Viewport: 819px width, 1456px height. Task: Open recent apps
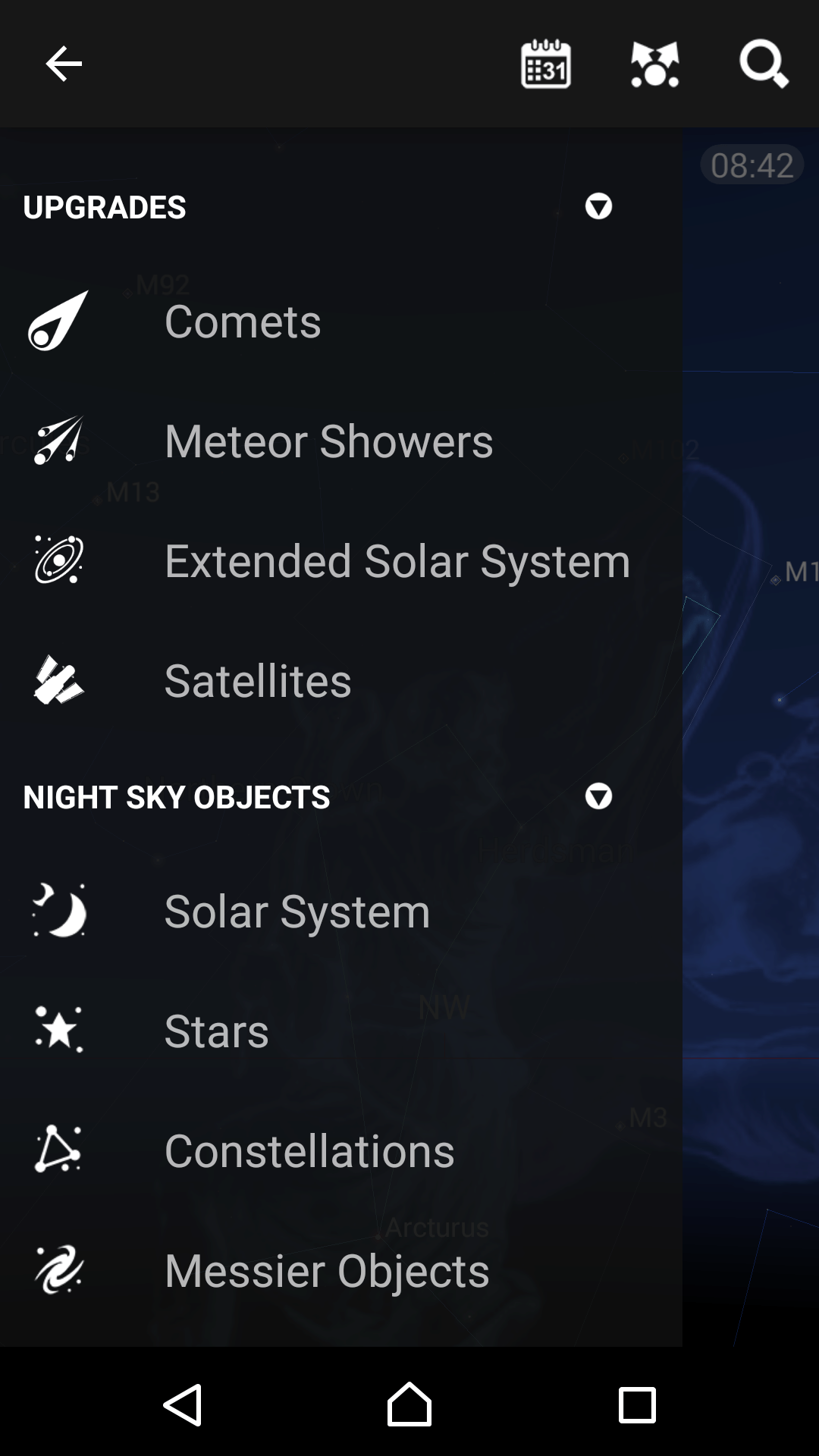coord(637,1404)
